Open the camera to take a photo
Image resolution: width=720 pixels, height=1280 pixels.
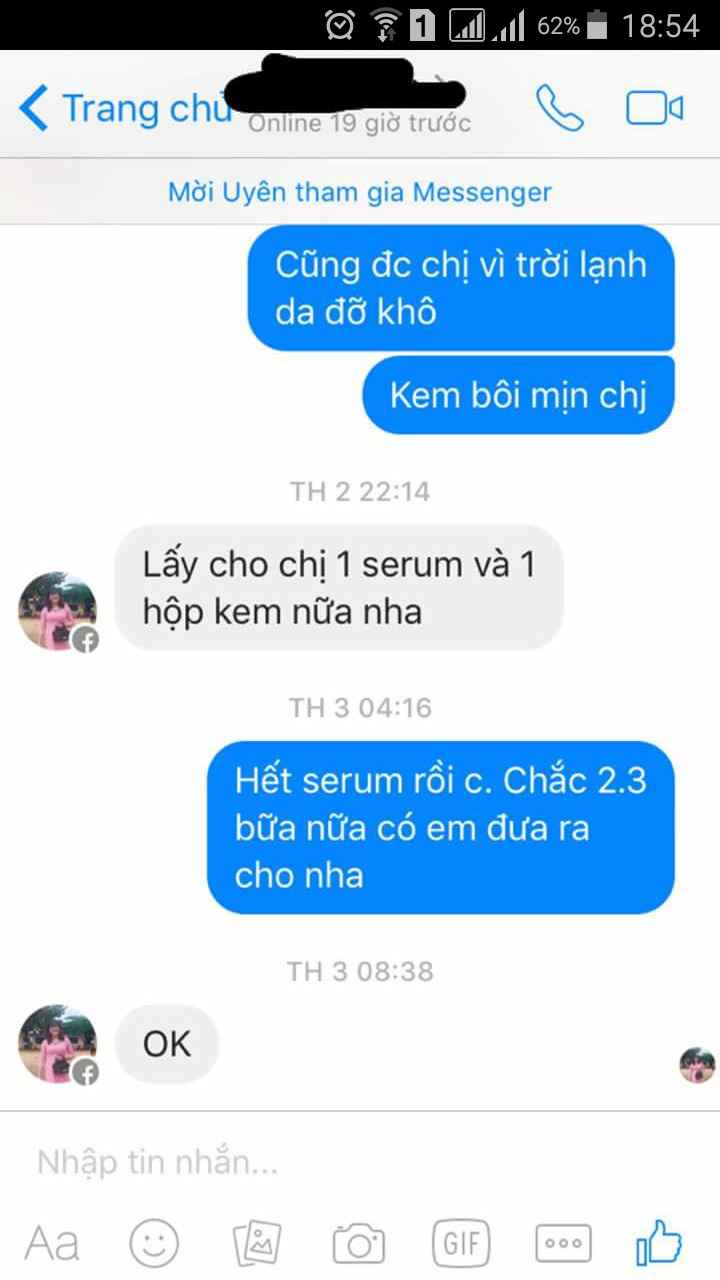[x=359, y=1243]
